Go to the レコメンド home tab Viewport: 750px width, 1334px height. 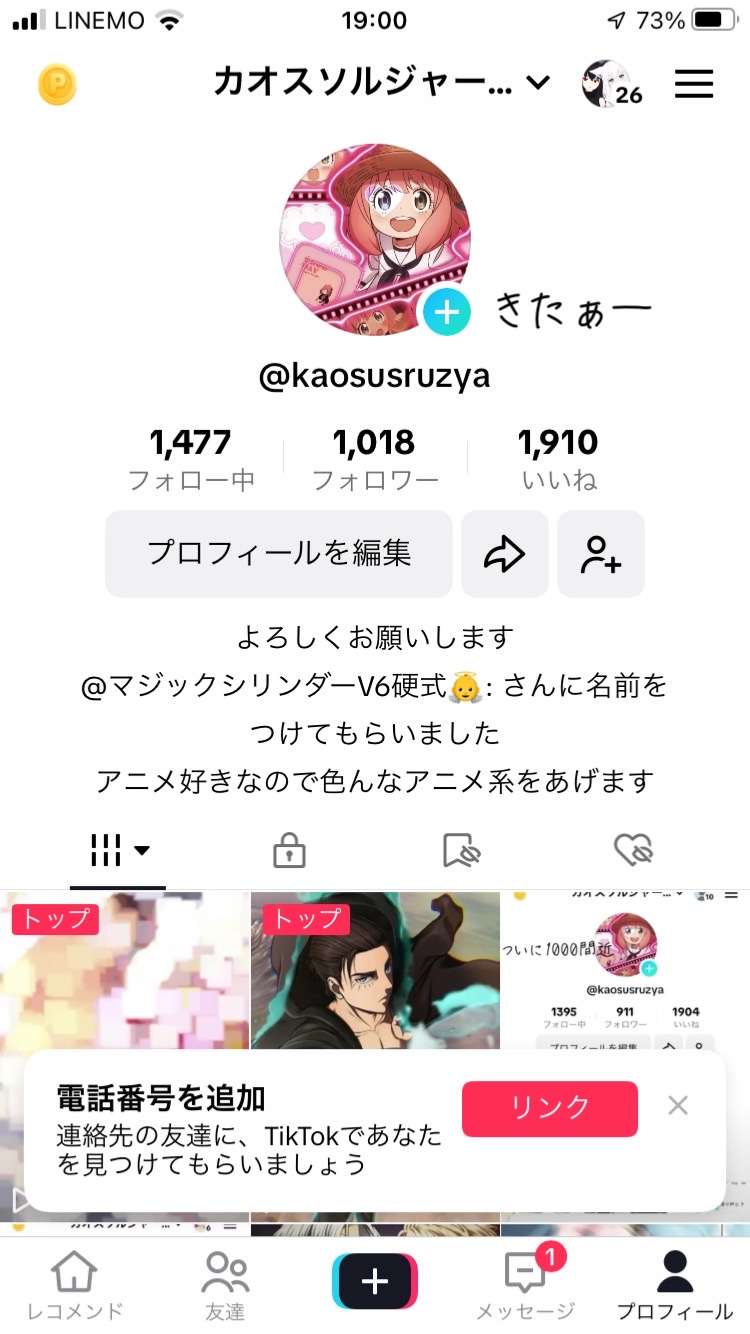pos(75,1284)
